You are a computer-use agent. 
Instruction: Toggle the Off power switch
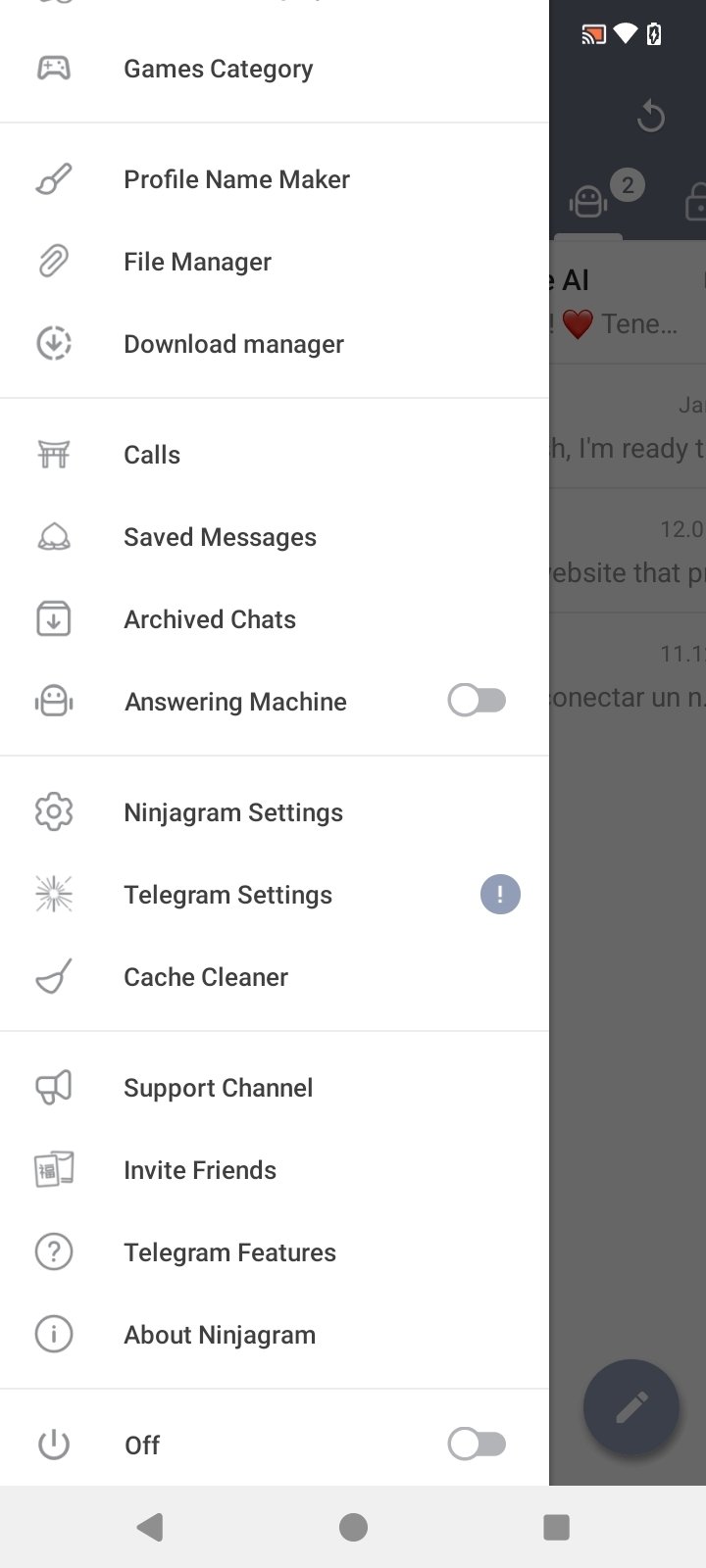[x=477, y=1444]
